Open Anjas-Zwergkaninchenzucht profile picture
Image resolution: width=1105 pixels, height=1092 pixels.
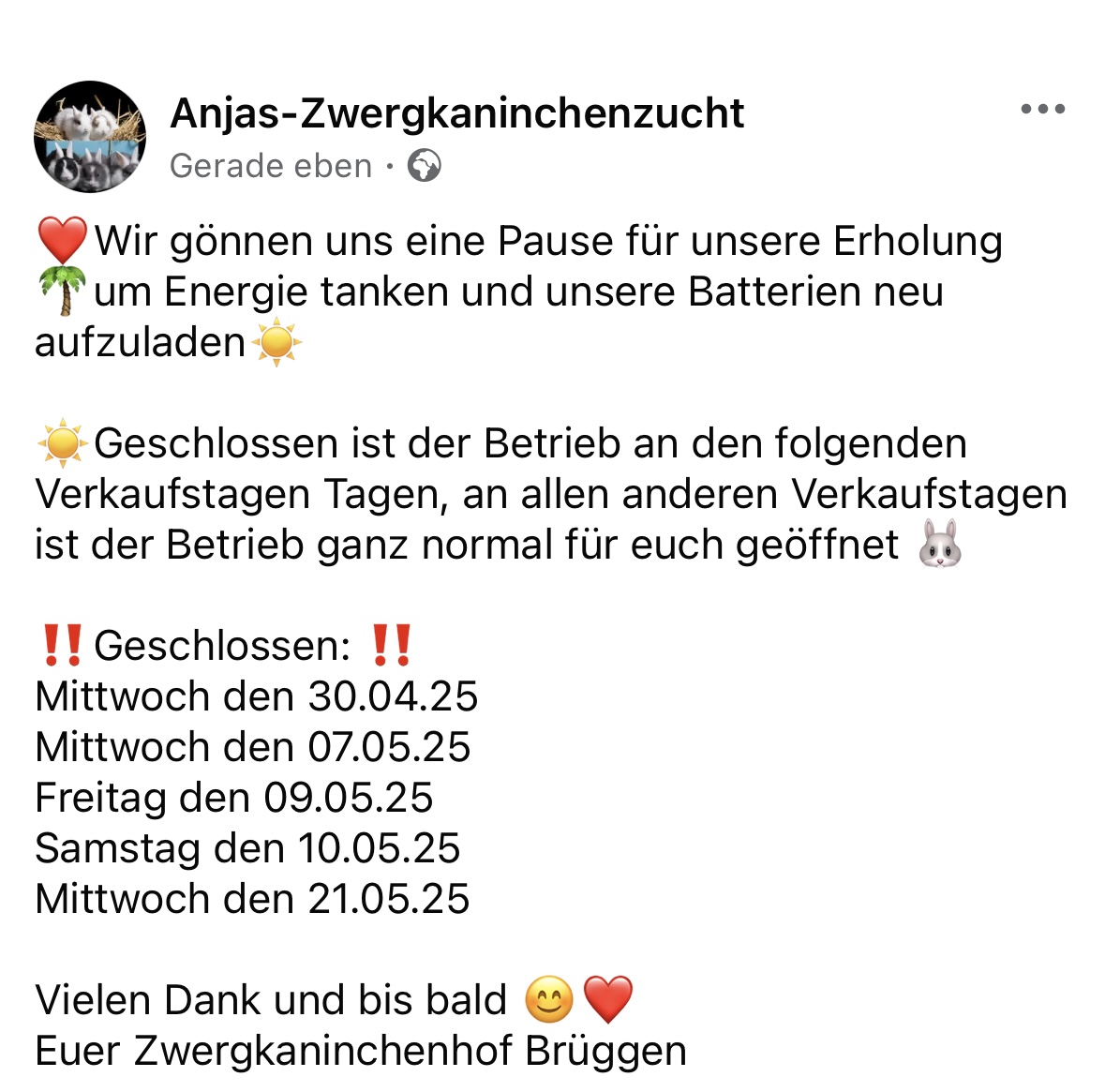click(90, 137)
